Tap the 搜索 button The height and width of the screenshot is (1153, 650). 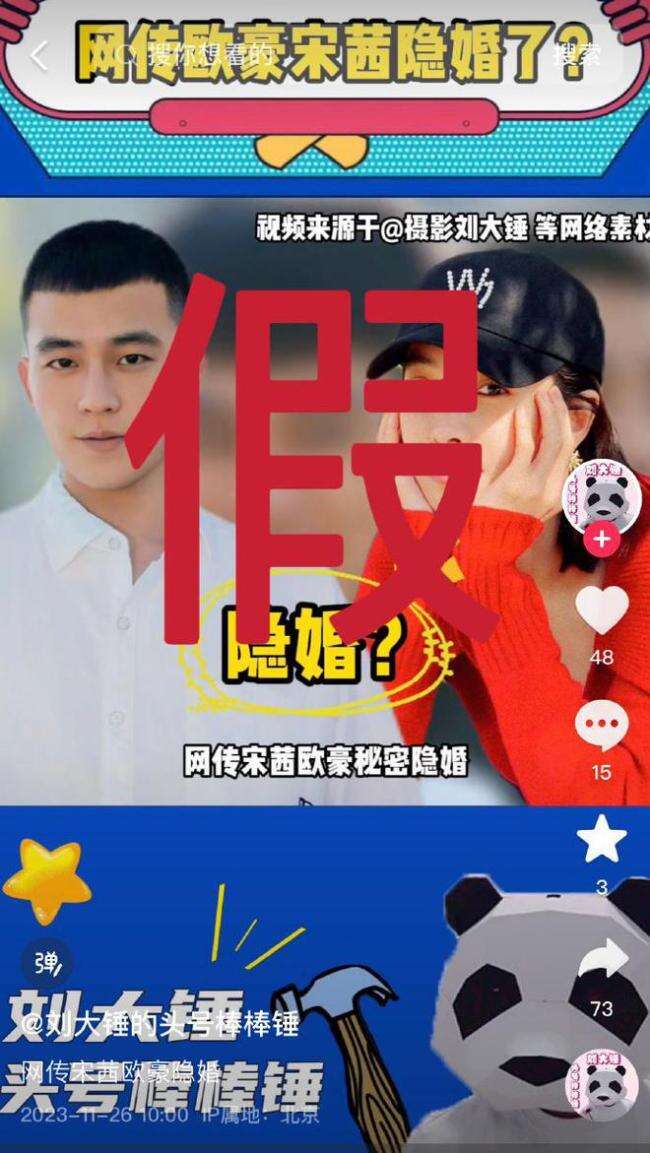577,56
